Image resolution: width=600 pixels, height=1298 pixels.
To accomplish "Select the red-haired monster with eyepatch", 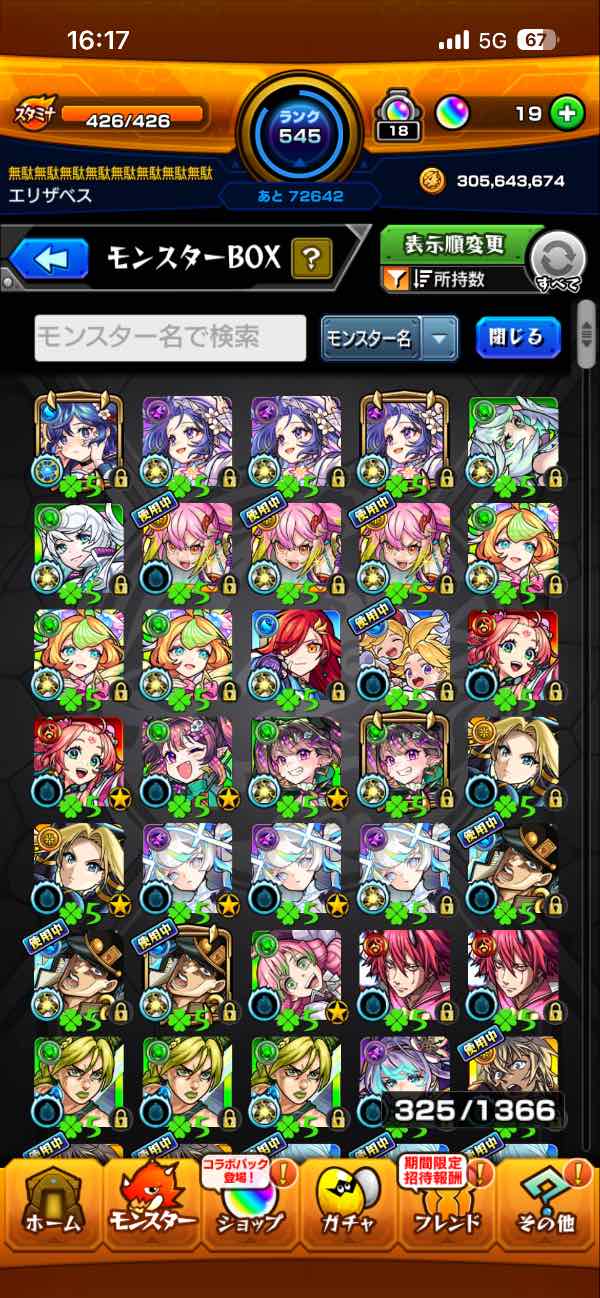I will [296, 655].
